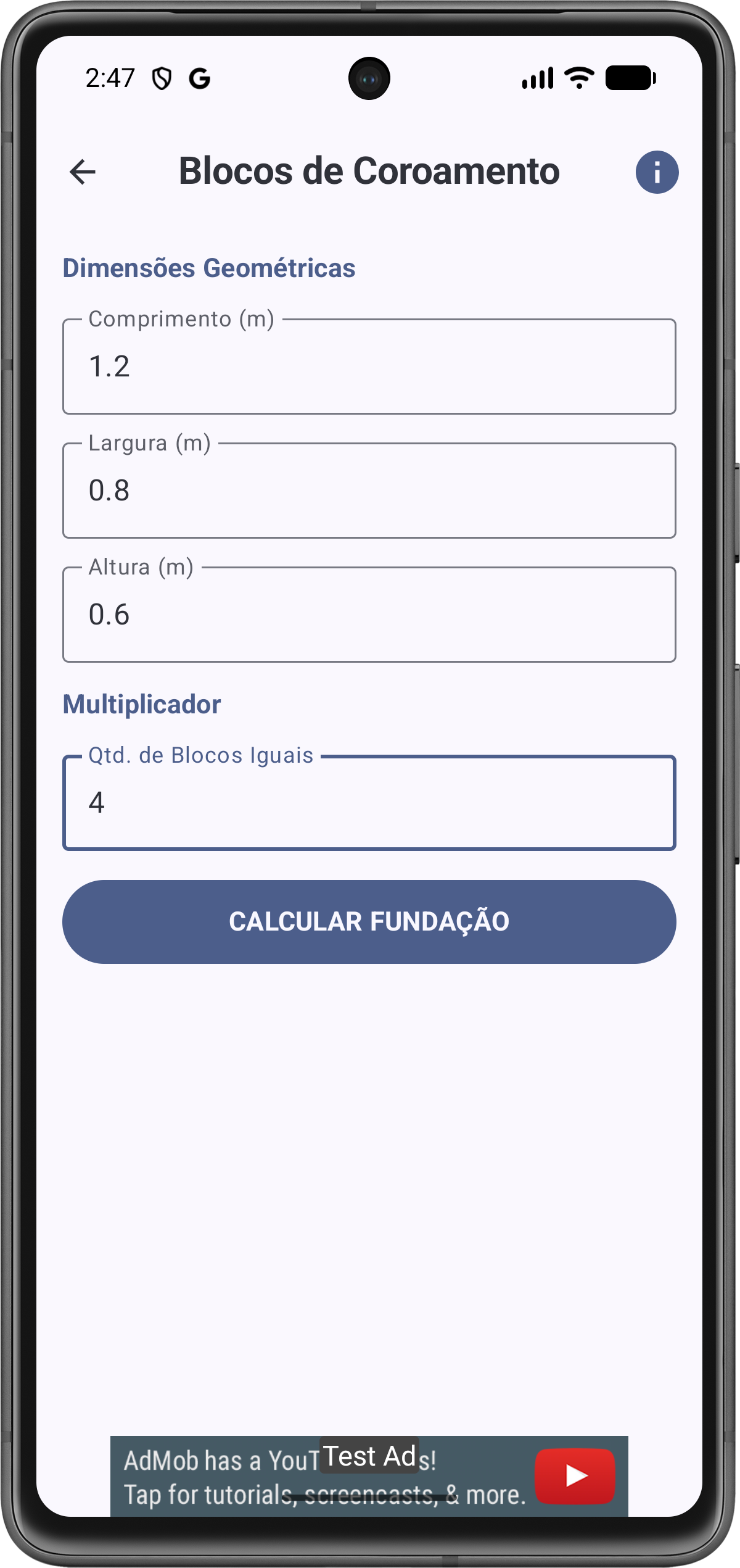This screenshot has width=740, height=1568.
Task: Click the Altura (m) field showing 0.6
Action: coord(369,615)
